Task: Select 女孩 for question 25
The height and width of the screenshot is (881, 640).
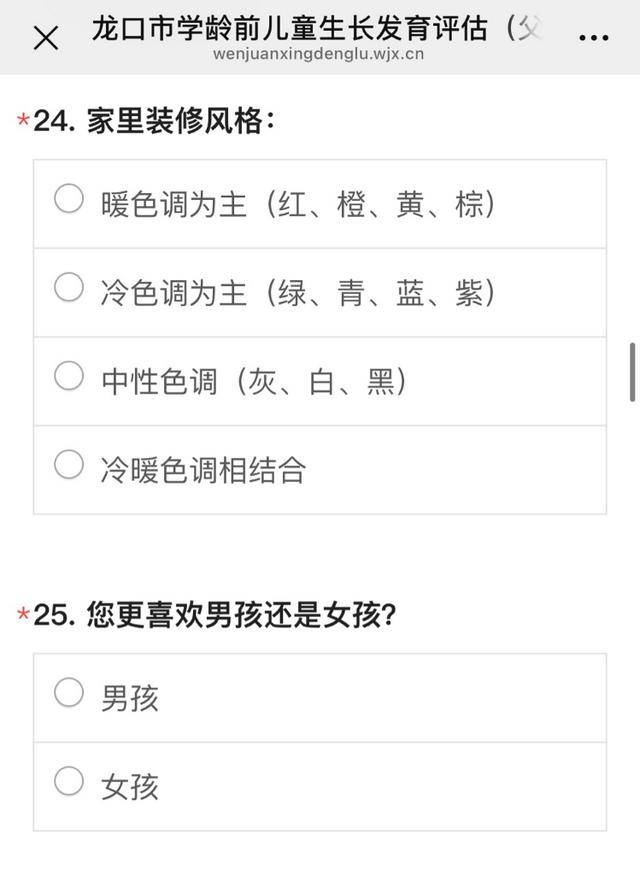Action: tap(69, 782)
